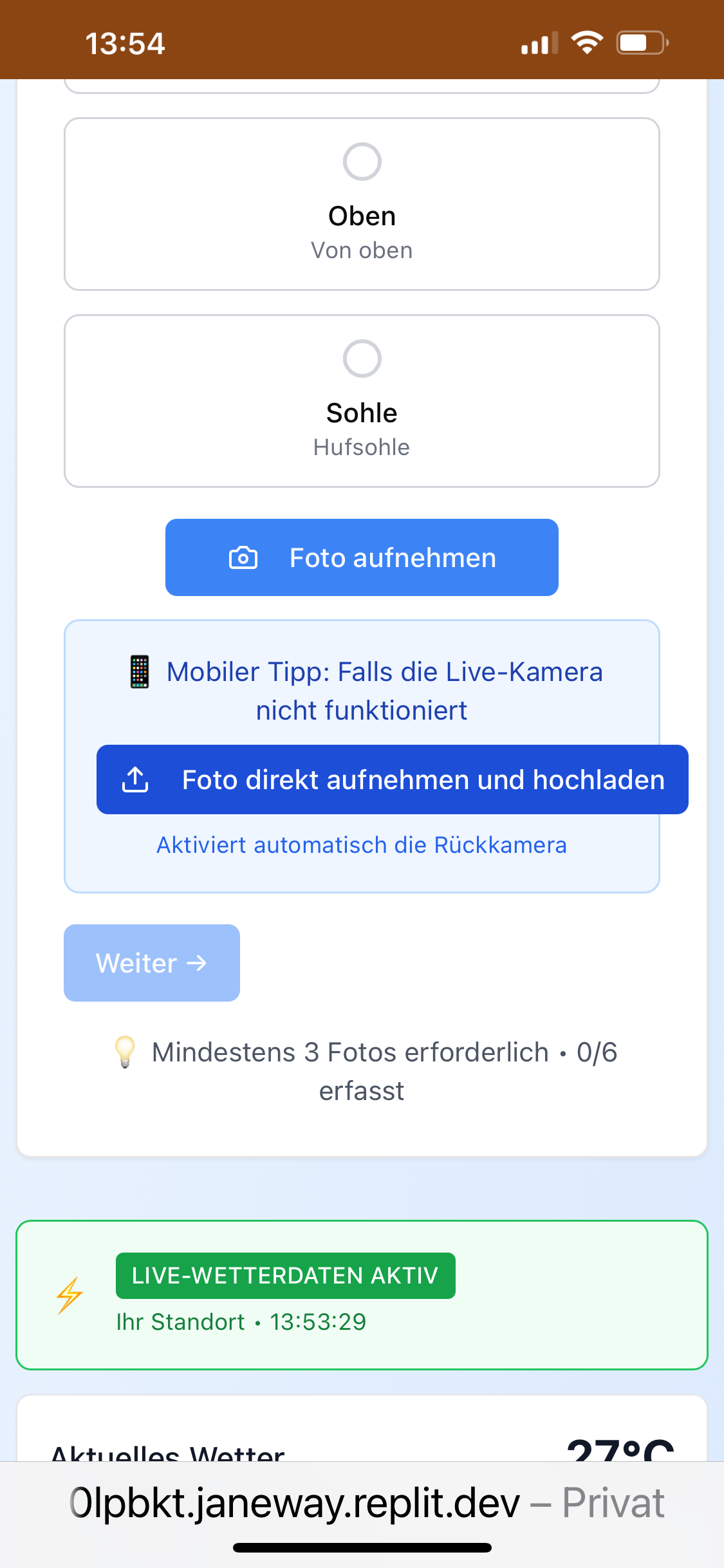Viewport: 724px width, 1568px height.
Task: Tap Foto direkt aufnehmen und hochladen
Action: point(392,779)
